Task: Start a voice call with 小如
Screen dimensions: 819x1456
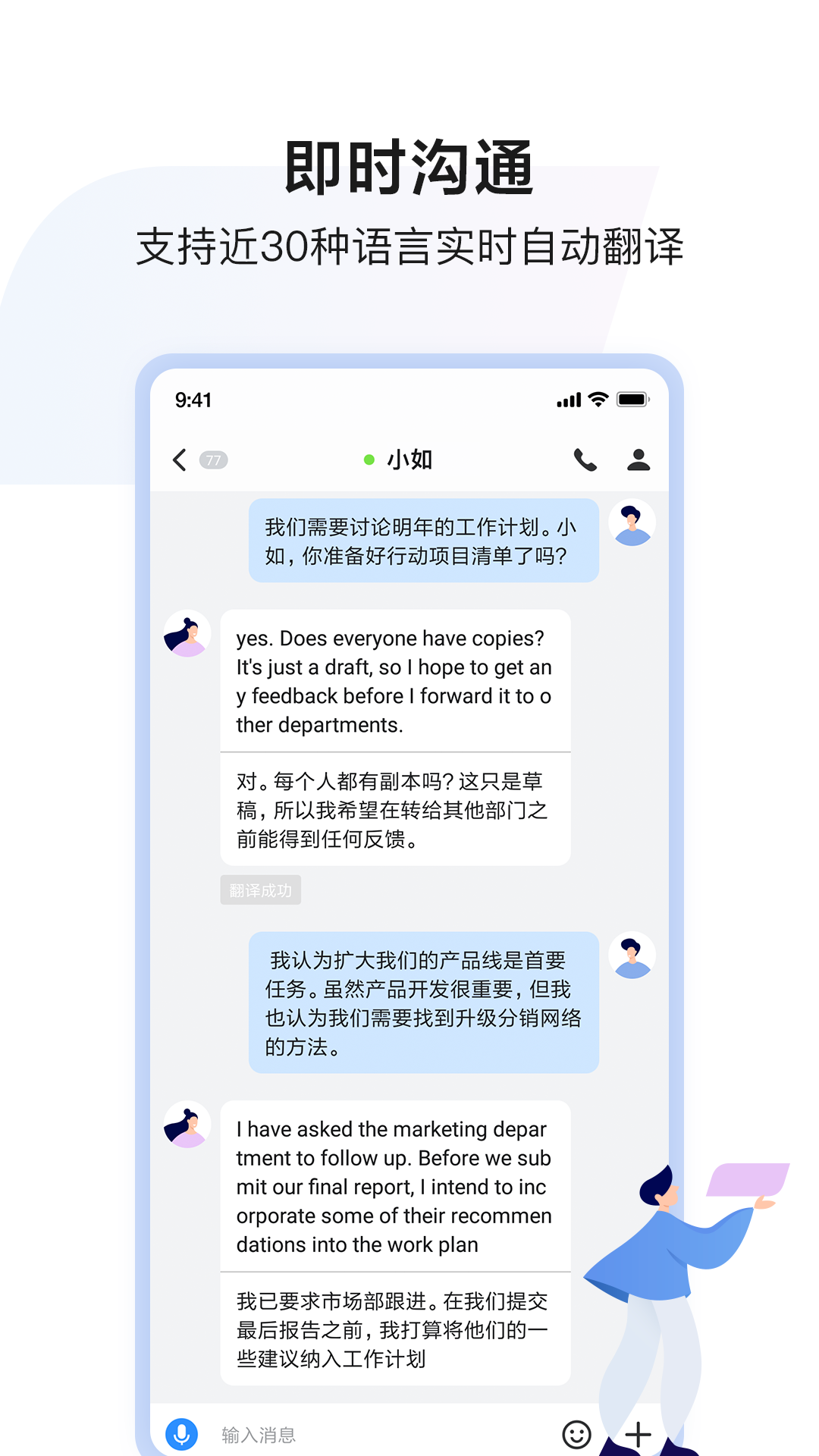Action: [584, 460]
